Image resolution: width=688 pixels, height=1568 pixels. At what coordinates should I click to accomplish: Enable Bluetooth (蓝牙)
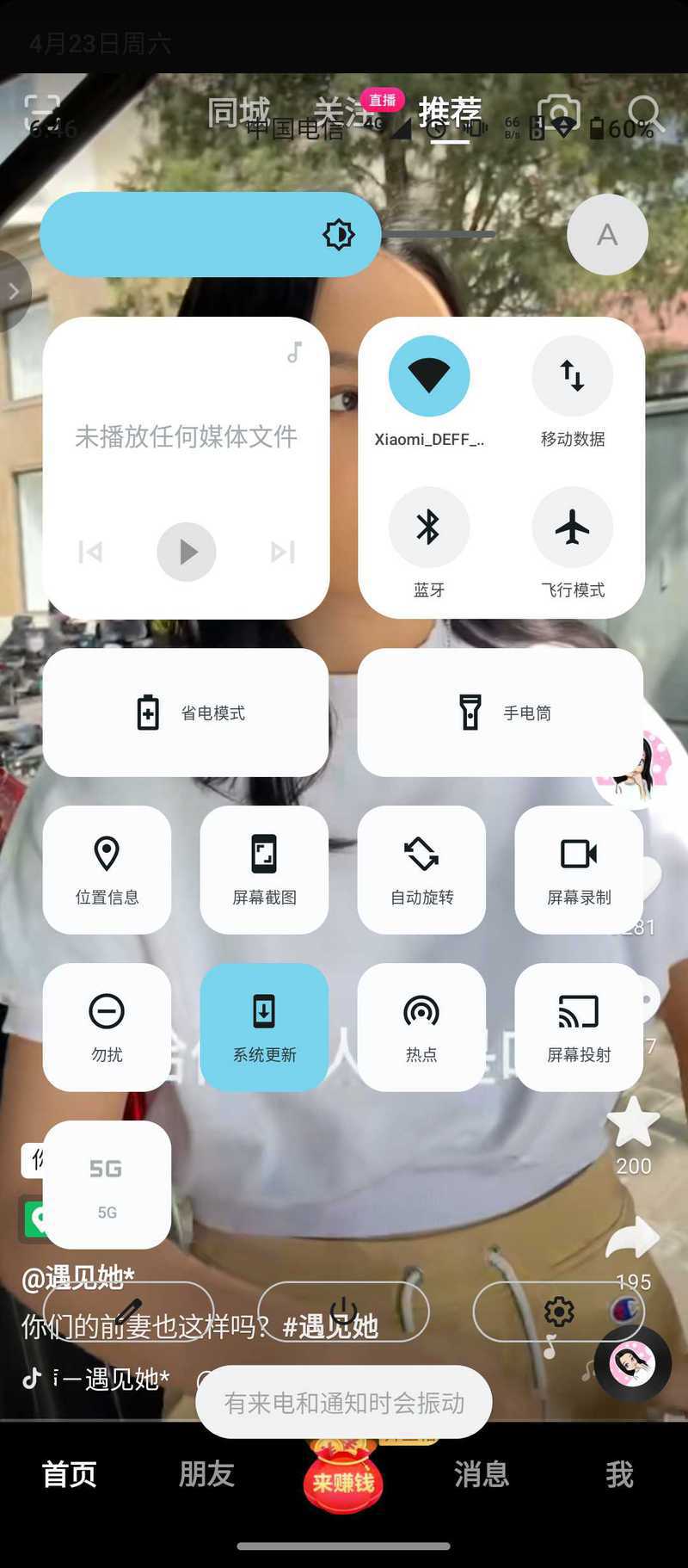pyautogui.click(x=429, y=528)
